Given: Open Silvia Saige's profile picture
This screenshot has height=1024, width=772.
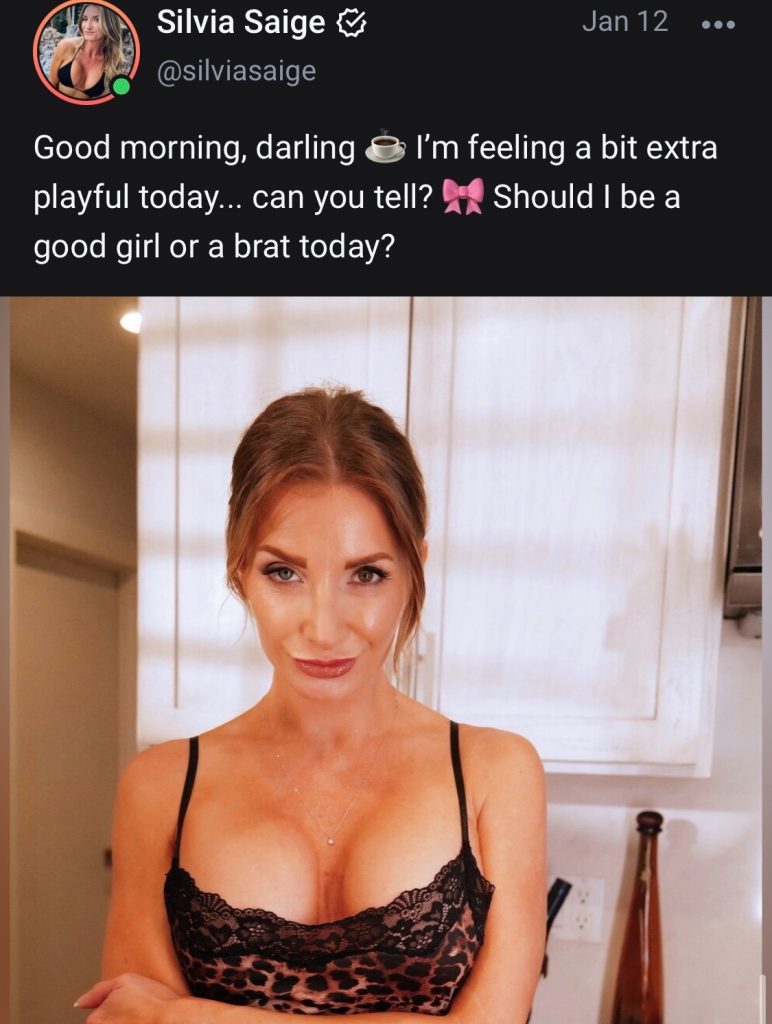Looking at the screenshot, I should click(x=85, y=51).
